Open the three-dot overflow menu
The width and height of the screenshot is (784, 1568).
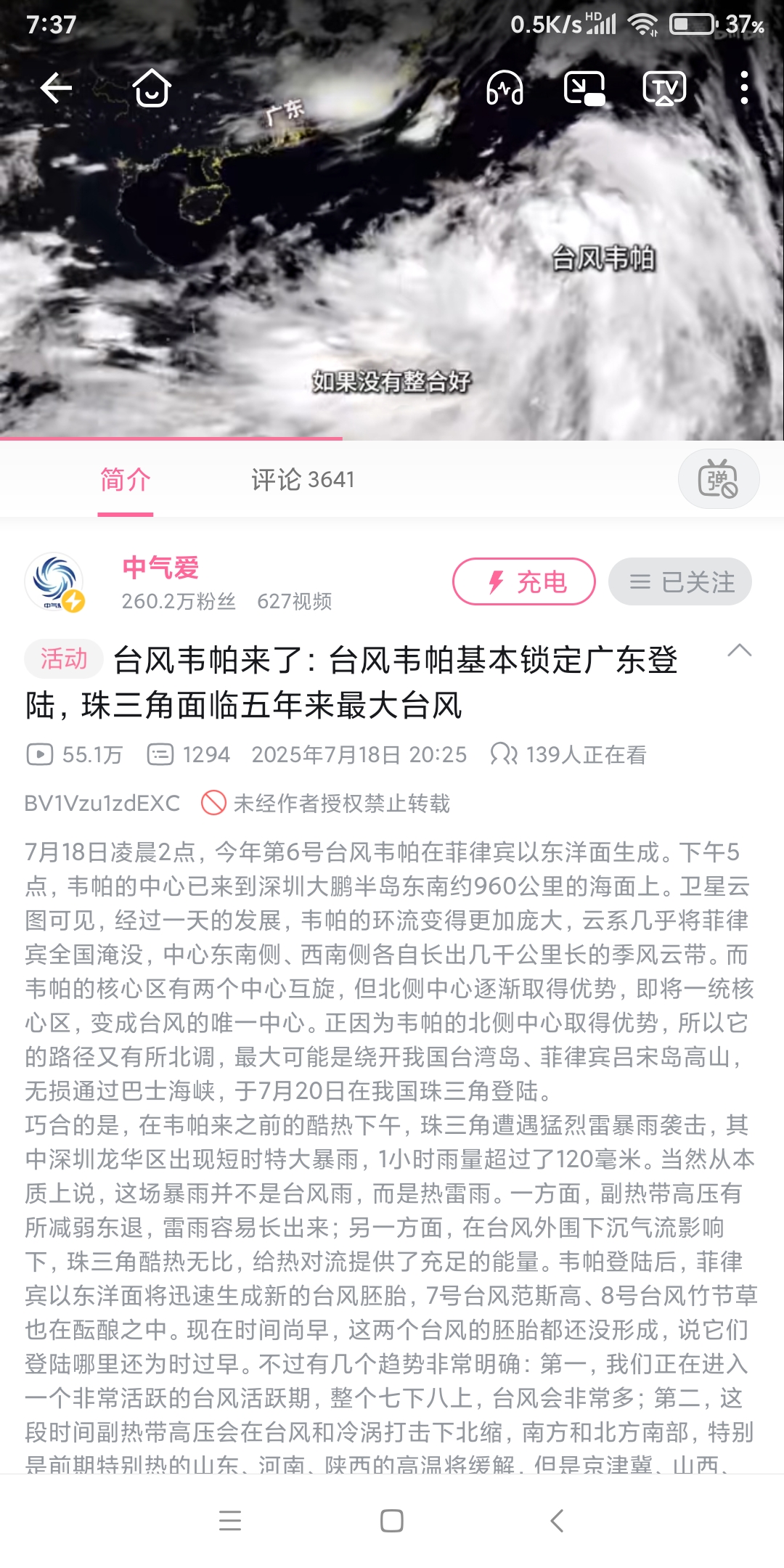744,89
